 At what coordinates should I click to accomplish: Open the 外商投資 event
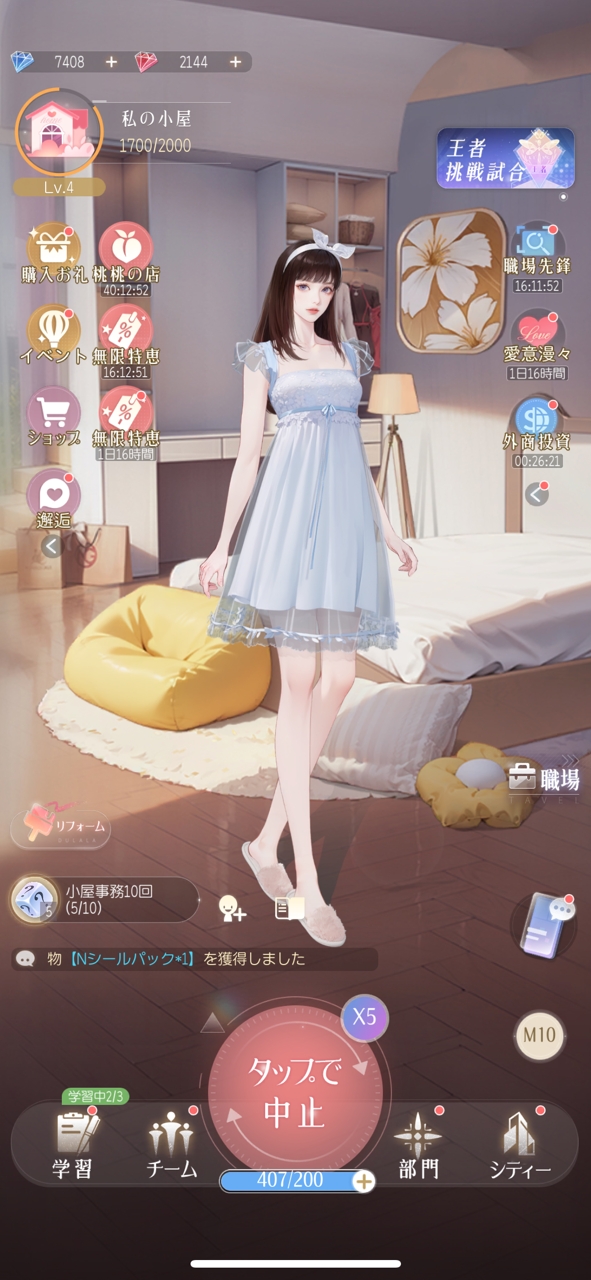[x=537, y=432]
